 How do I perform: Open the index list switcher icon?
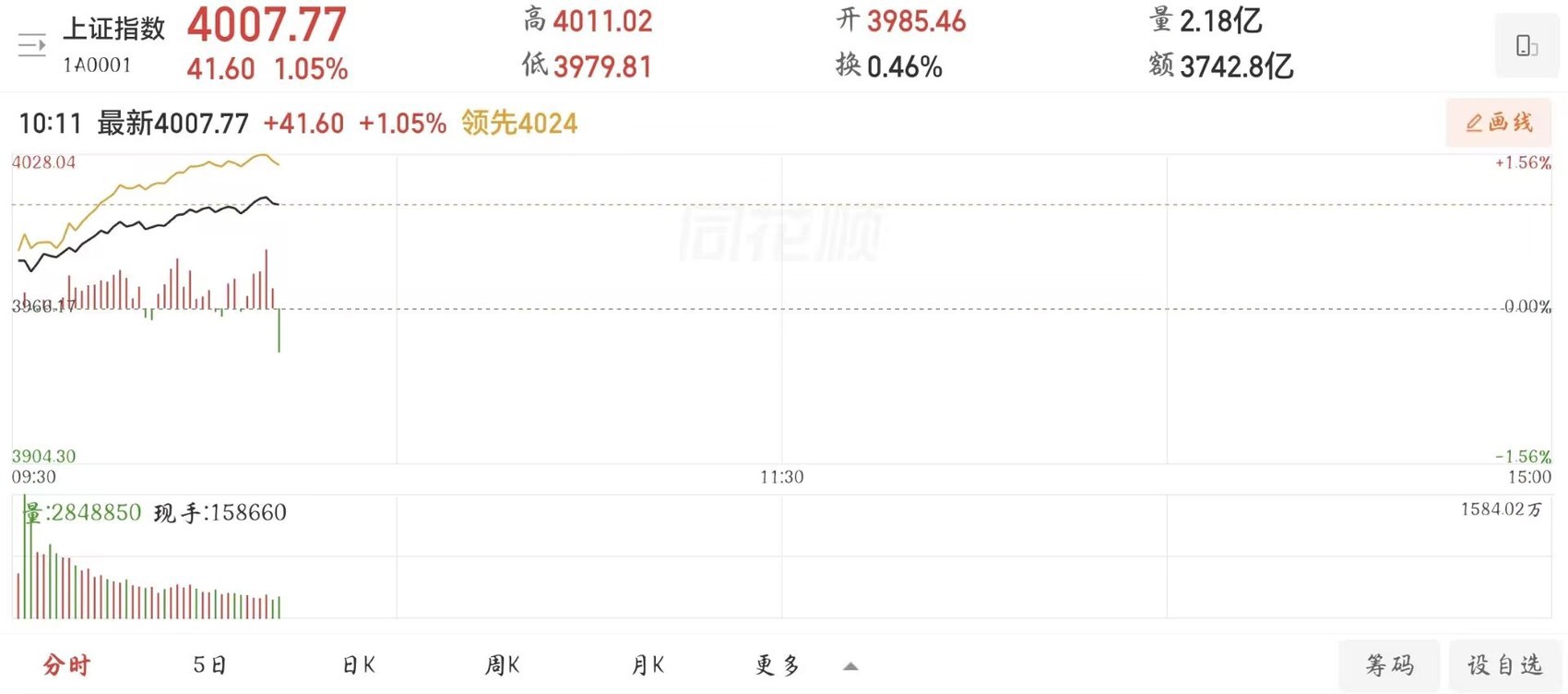(x=32, y=45)
